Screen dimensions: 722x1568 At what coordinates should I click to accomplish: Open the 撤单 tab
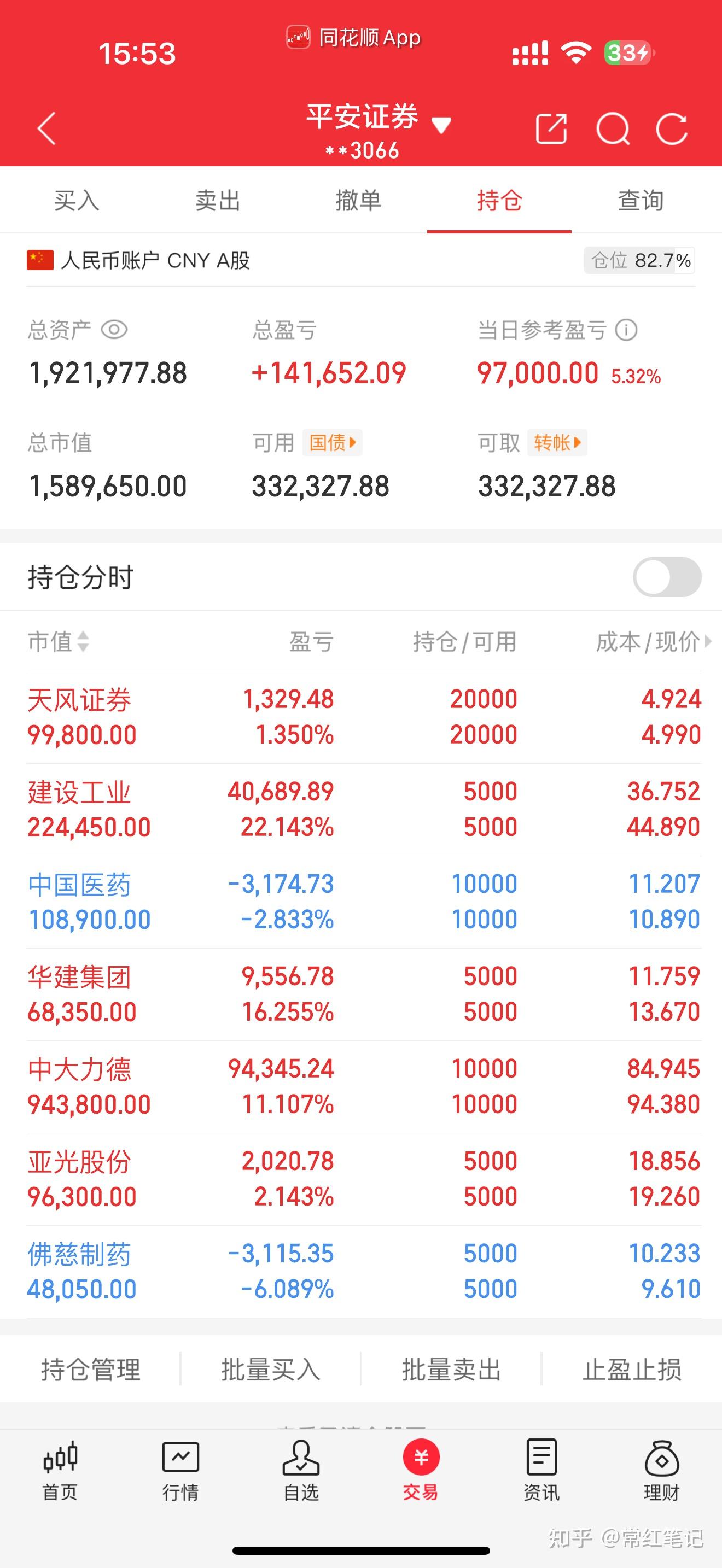click(359, 200)
